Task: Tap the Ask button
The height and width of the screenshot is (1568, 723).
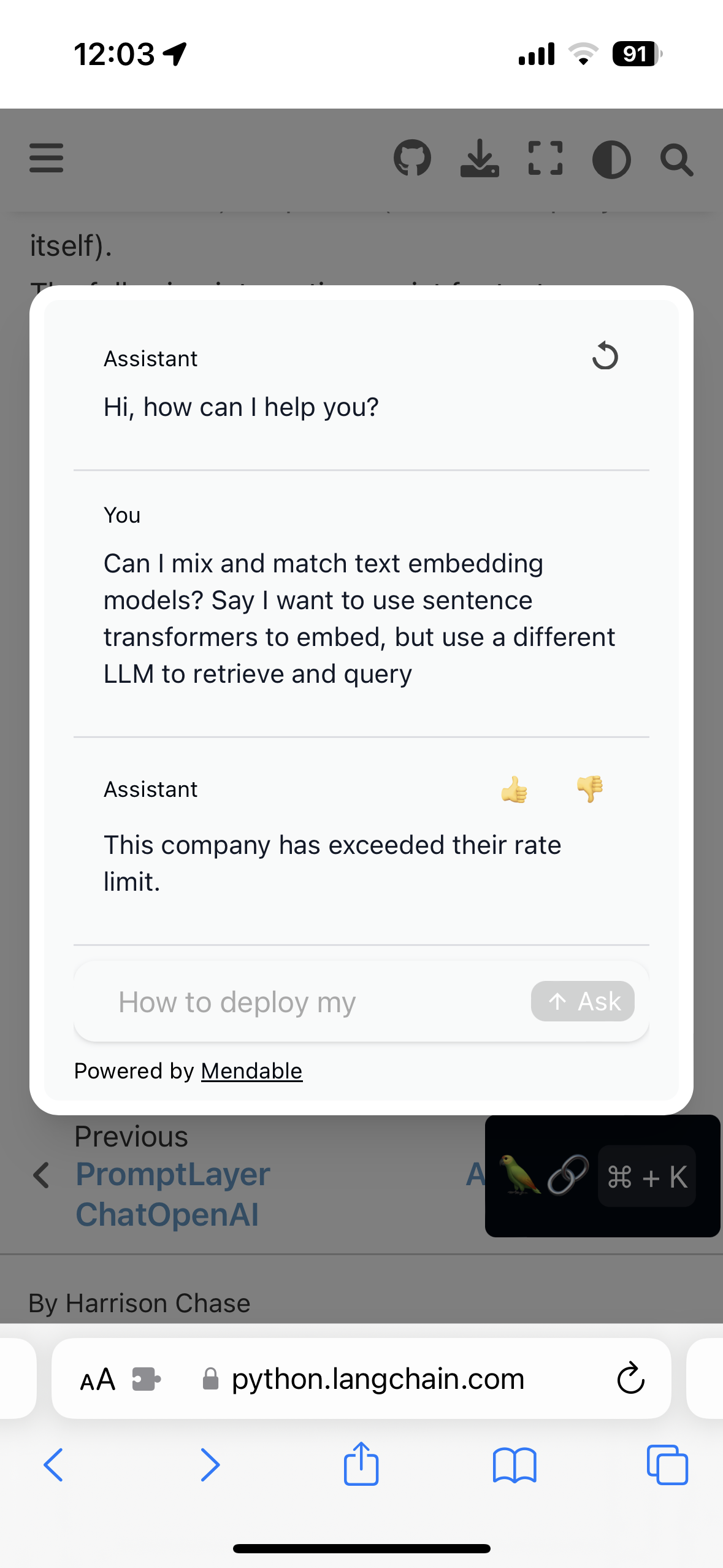Action: point(583,1002)
